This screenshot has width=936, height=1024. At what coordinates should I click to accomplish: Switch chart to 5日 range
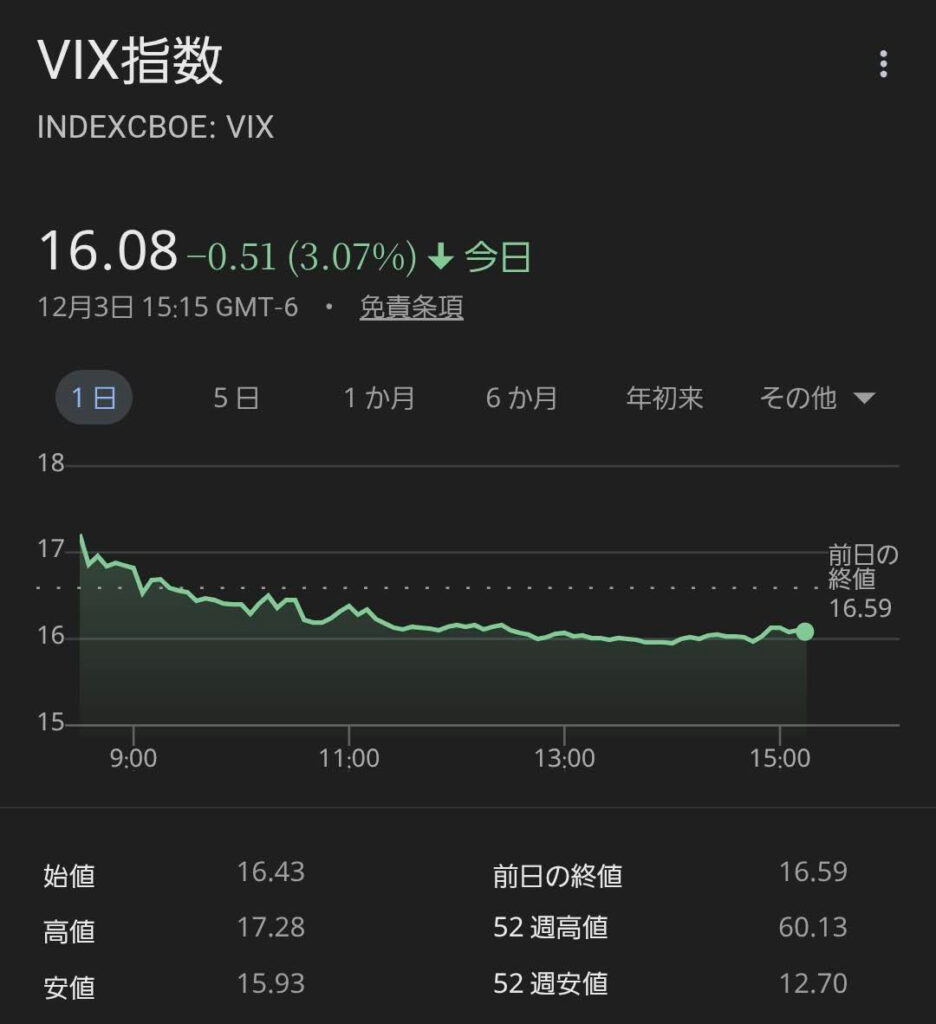236,398
